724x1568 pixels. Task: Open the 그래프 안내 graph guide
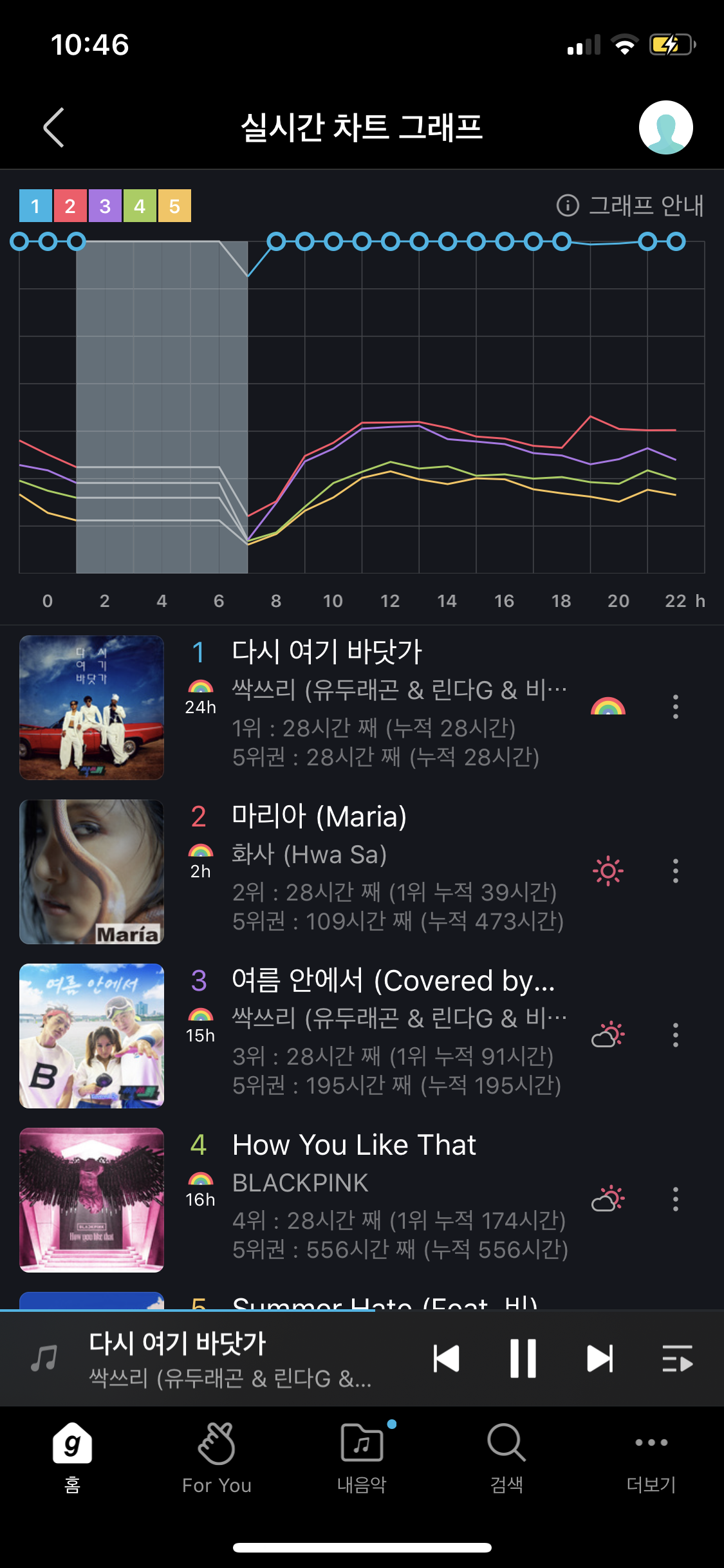point(631,206)
